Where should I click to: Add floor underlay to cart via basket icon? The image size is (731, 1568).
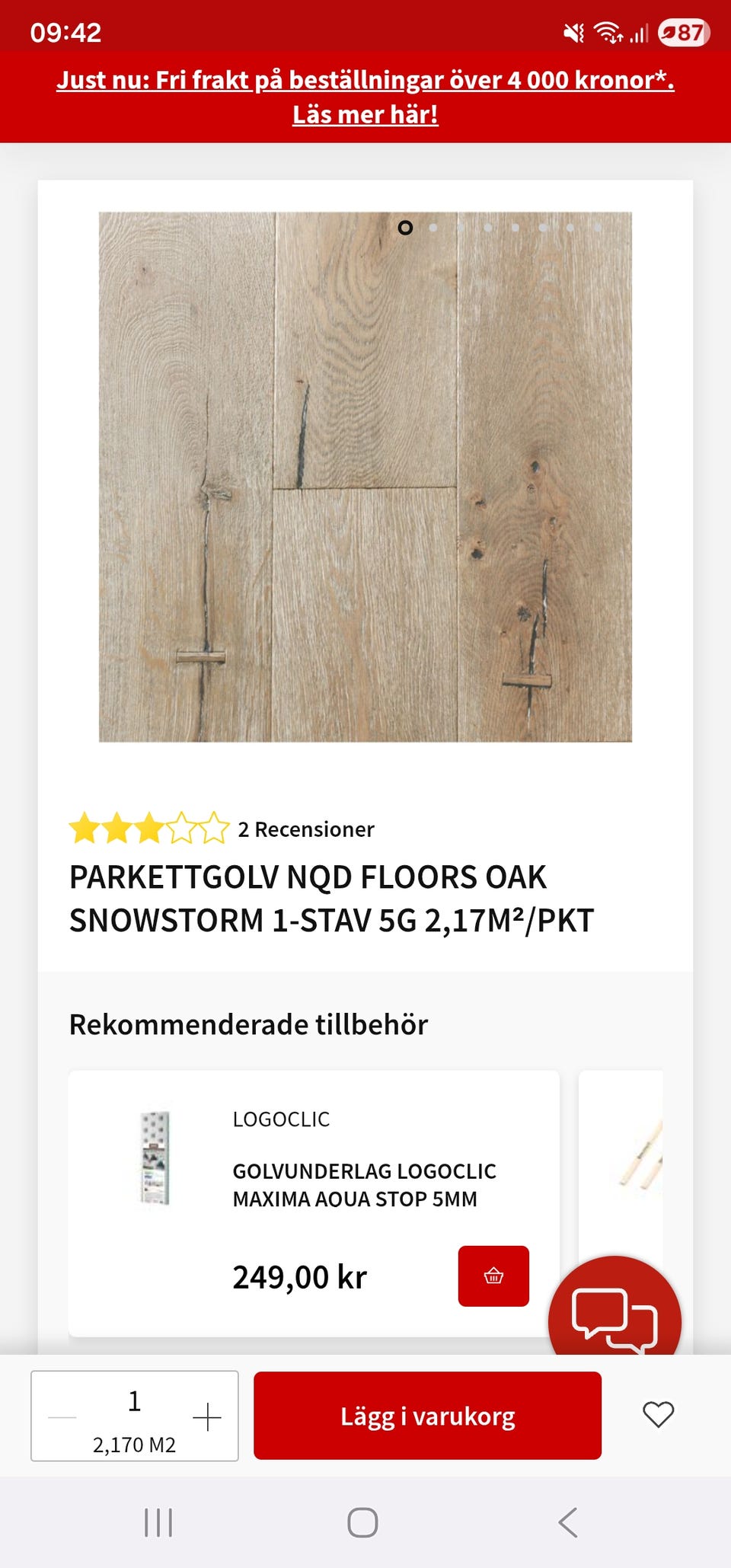493,1276
